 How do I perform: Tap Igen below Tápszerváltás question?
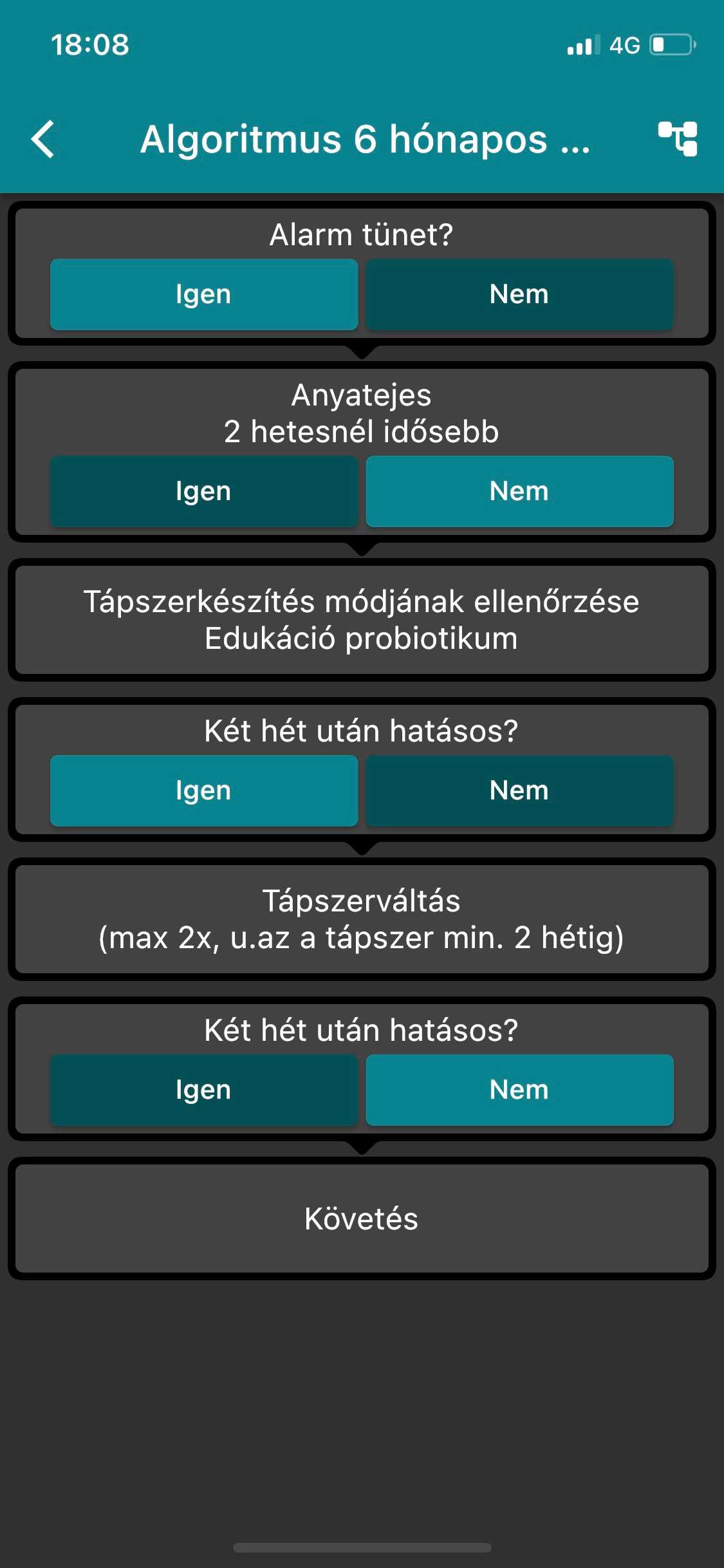pos(203,1090)
